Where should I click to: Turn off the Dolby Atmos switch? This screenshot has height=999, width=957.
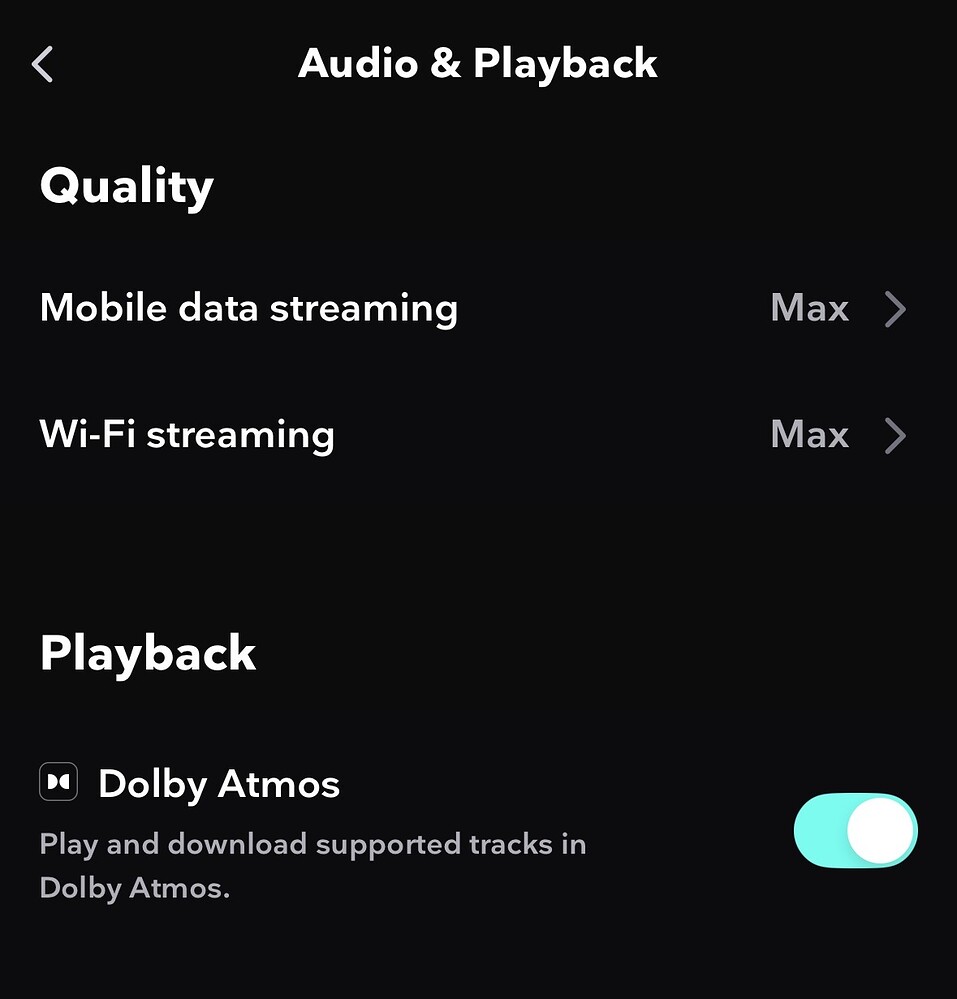coord(855,830)
